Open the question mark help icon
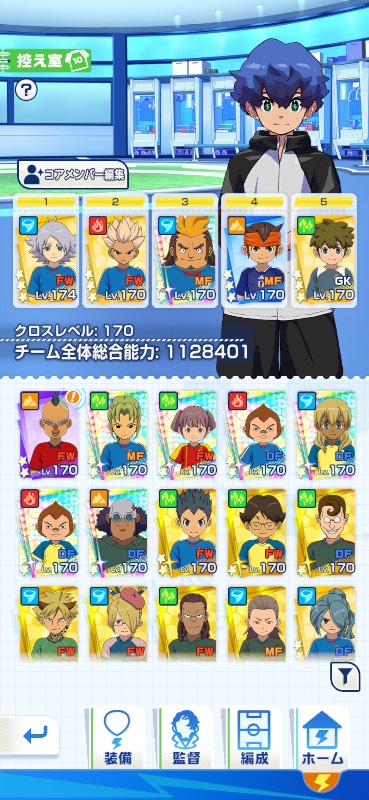The height and width of the screenshot is (800, 369). click(26, 90)
